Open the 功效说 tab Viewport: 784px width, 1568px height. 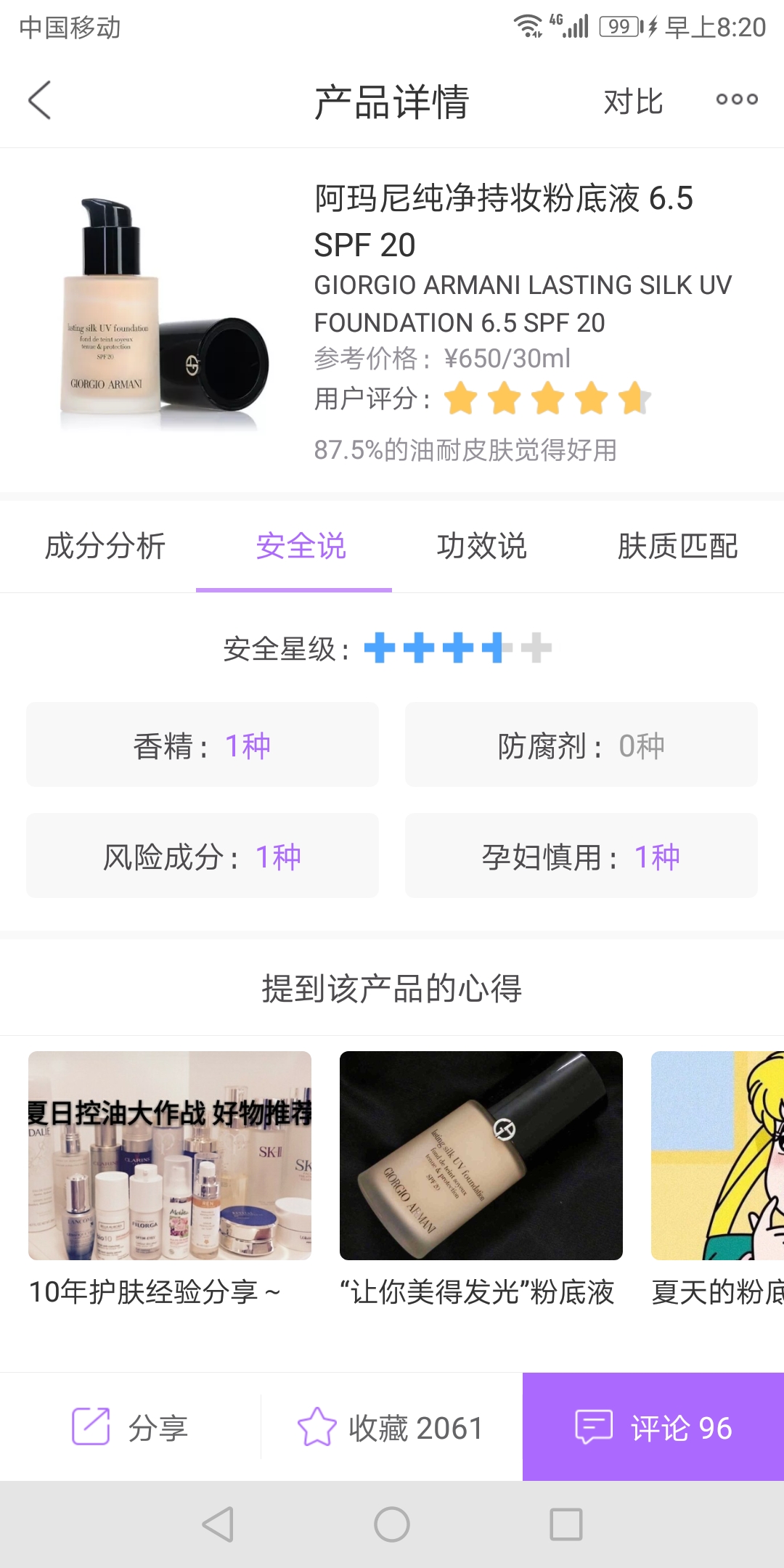tap(483, 548)
